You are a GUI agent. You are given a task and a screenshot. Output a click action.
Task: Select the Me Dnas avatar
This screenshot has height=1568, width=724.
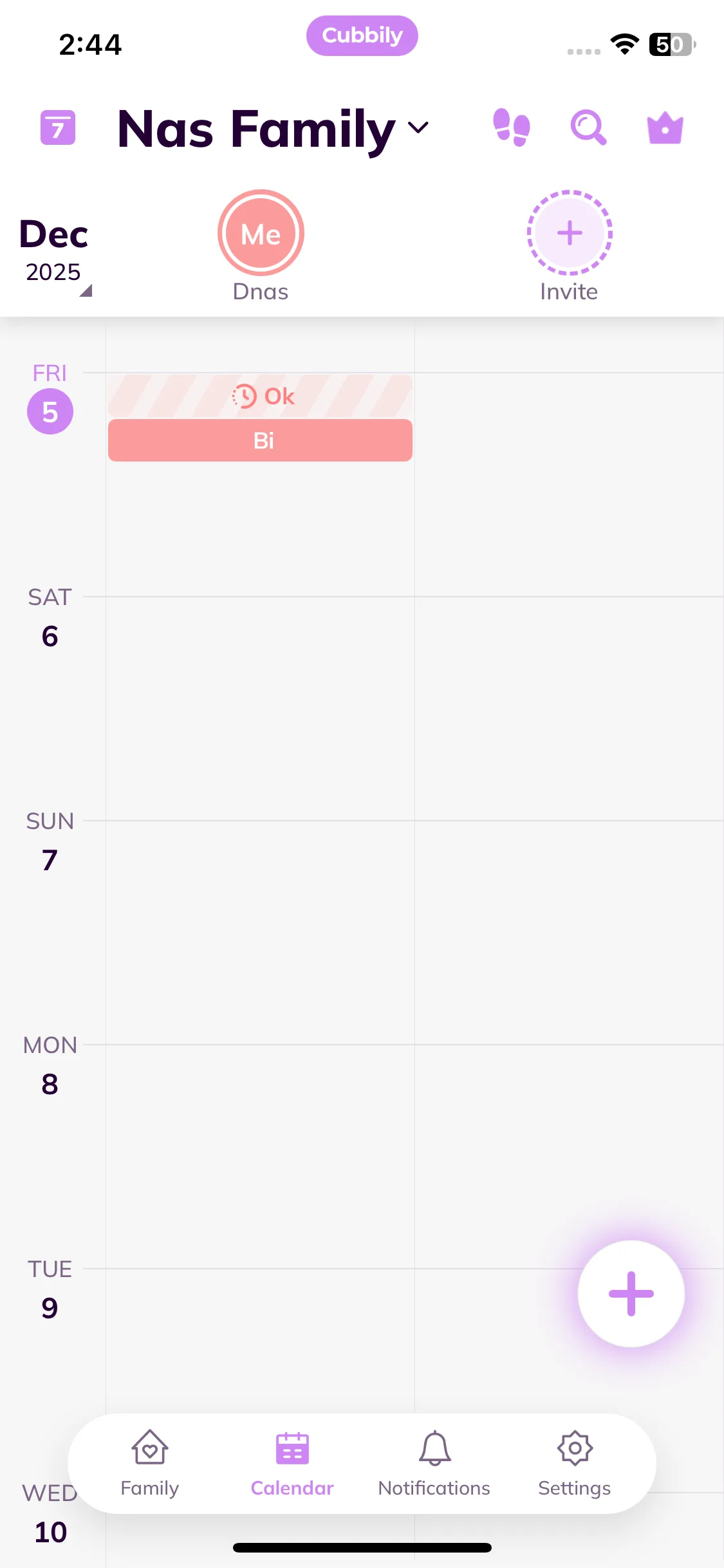[x=261, y=233]
